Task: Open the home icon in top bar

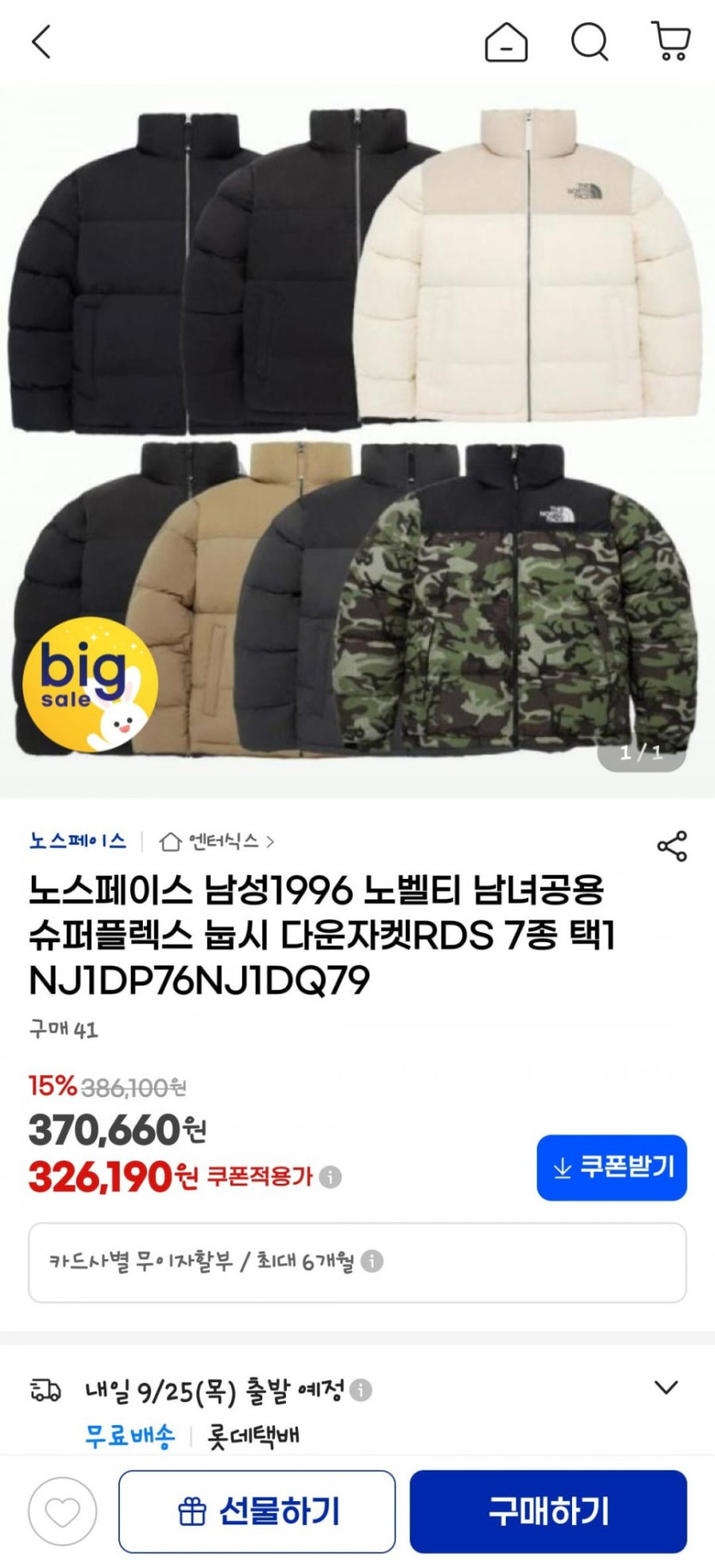Action: point(506,41)
